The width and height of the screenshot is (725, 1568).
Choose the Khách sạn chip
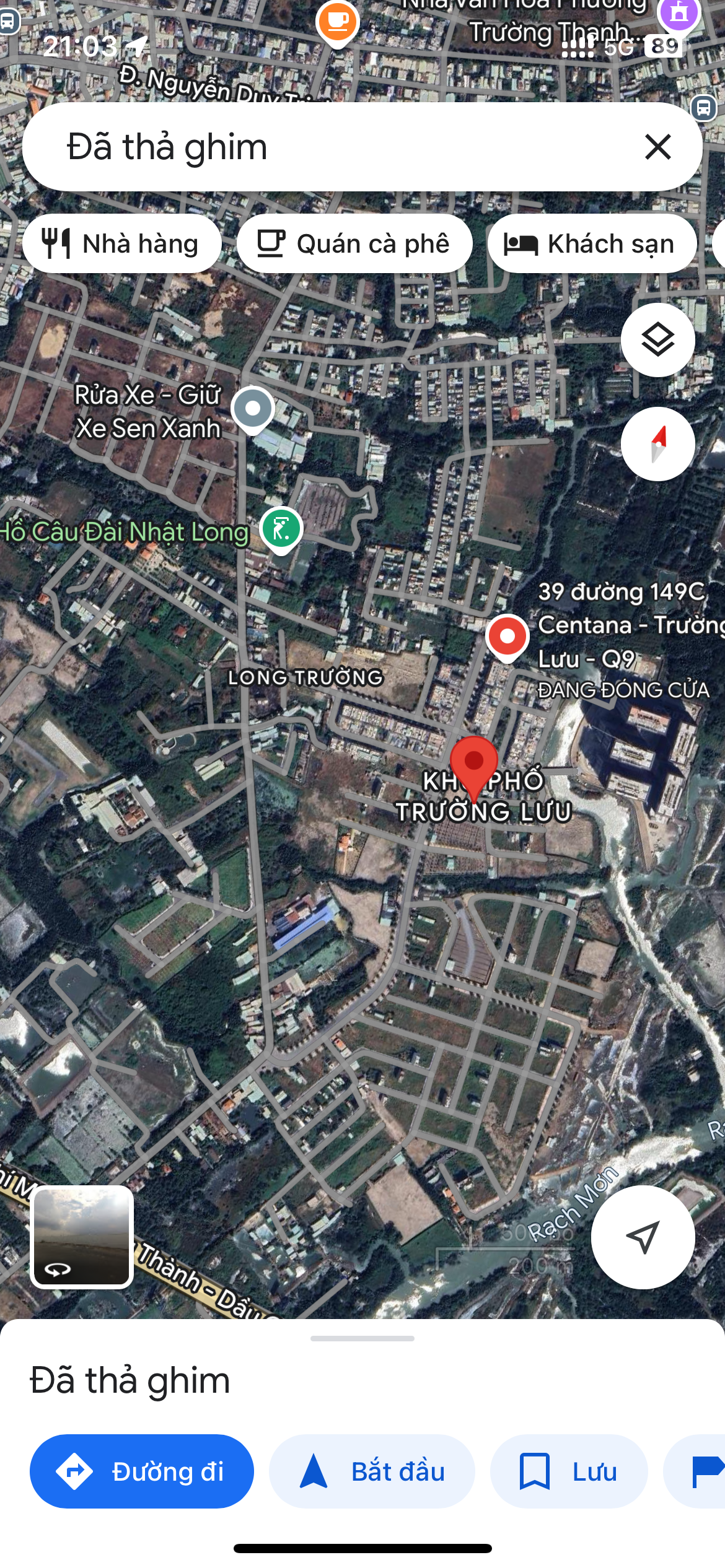[592, 243]
